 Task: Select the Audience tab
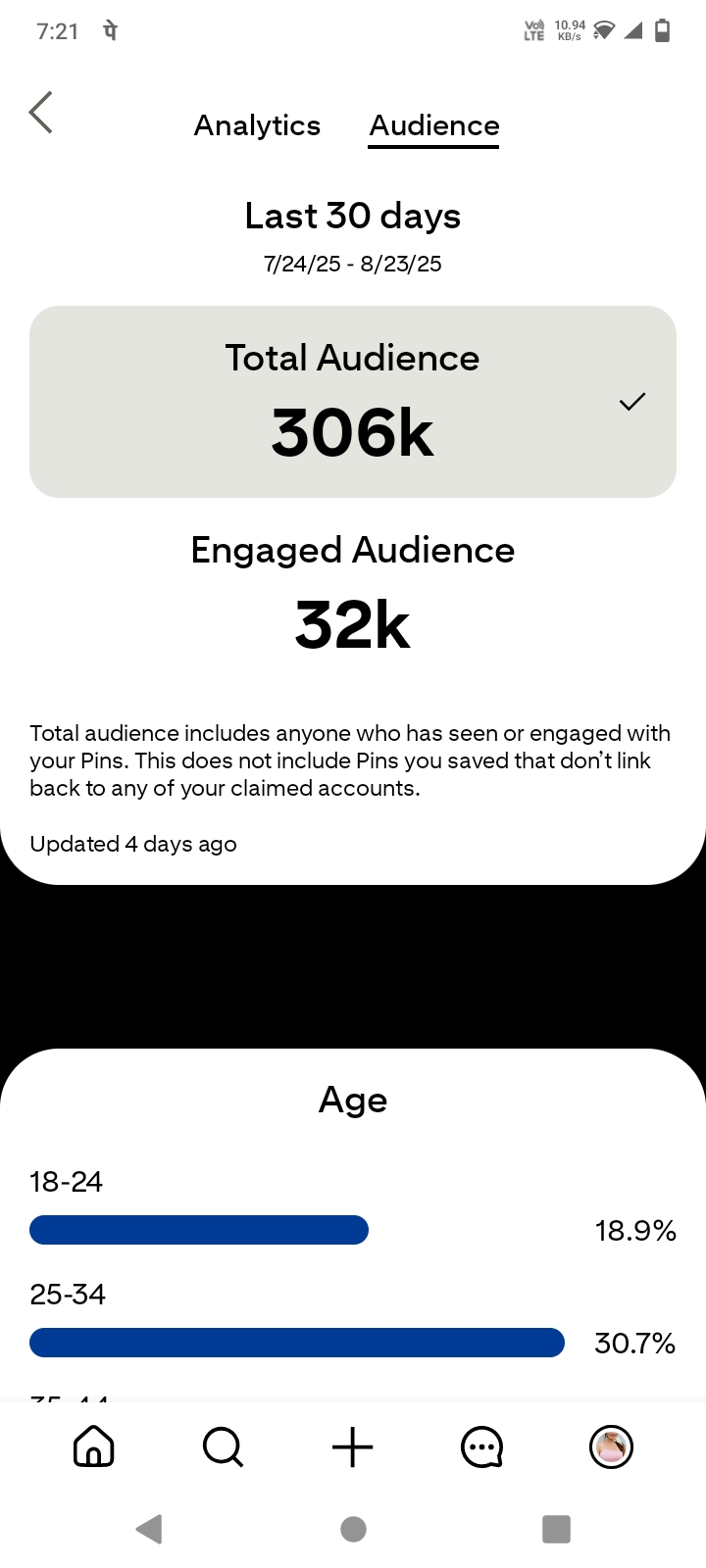click(x=434, y=125)
